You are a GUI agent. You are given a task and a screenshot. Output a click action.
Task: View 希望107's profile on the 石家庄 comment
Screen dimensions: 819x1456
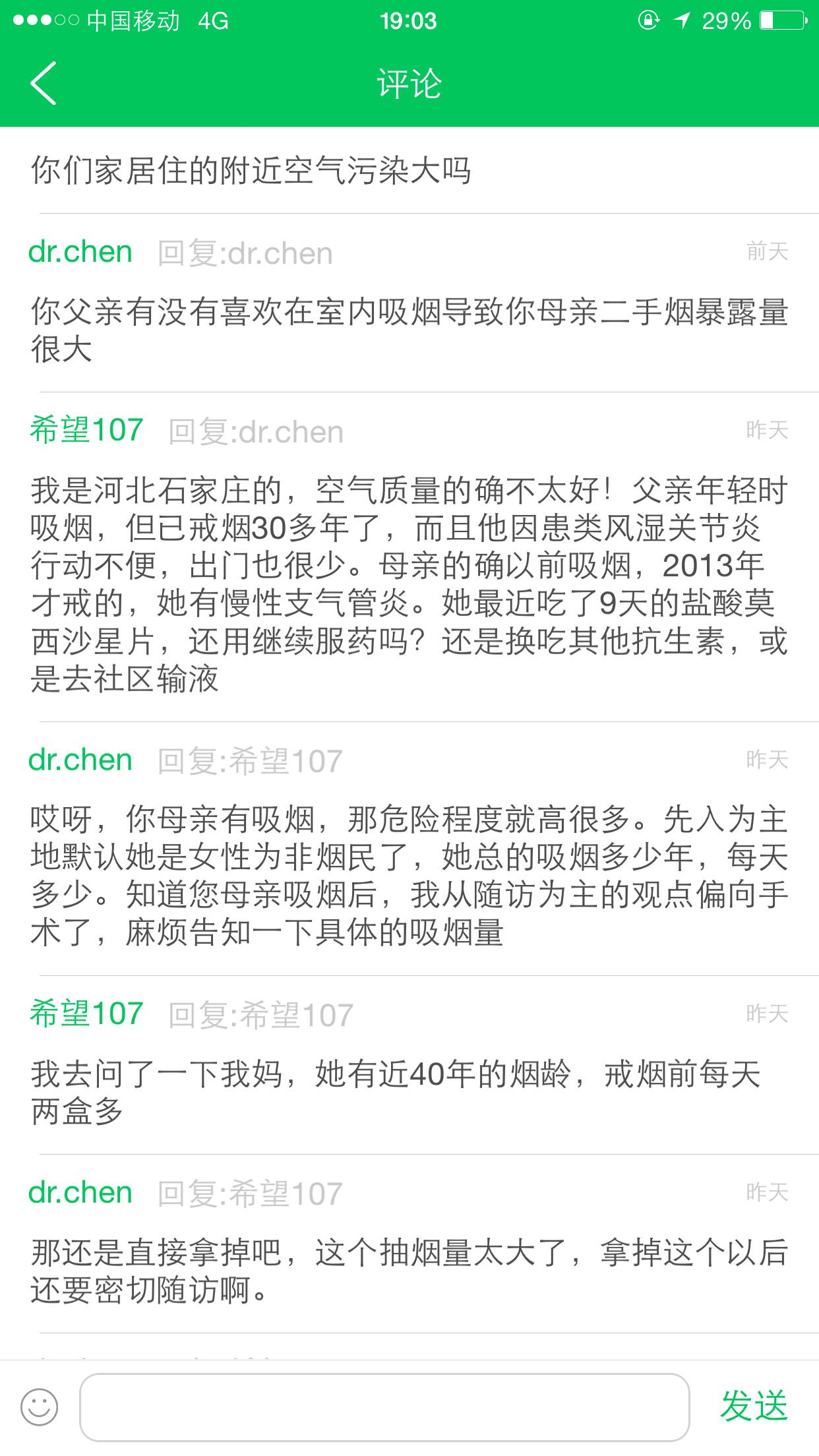(86, 431)
